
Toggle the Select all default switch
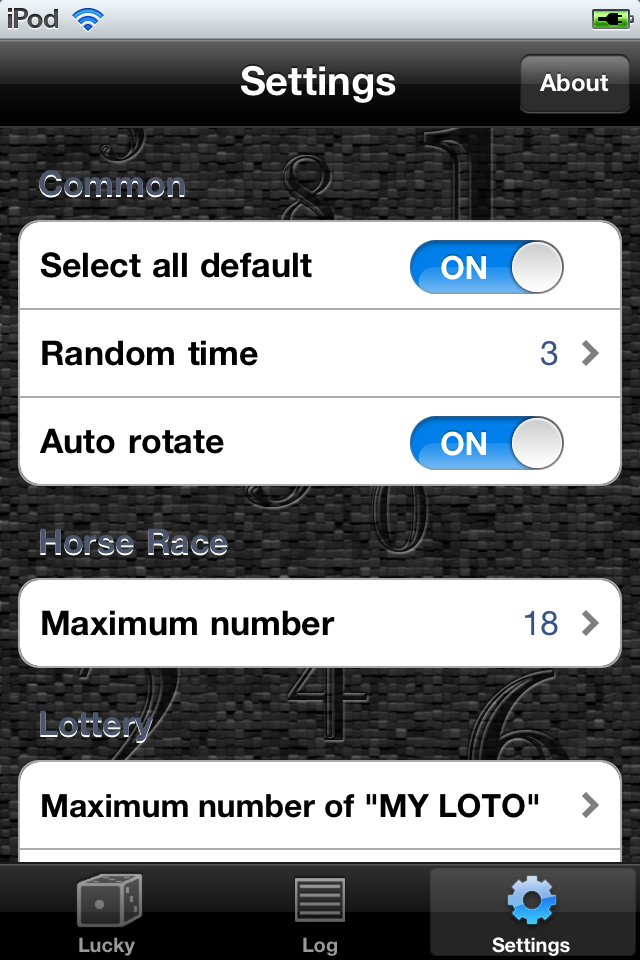(486, 267)
